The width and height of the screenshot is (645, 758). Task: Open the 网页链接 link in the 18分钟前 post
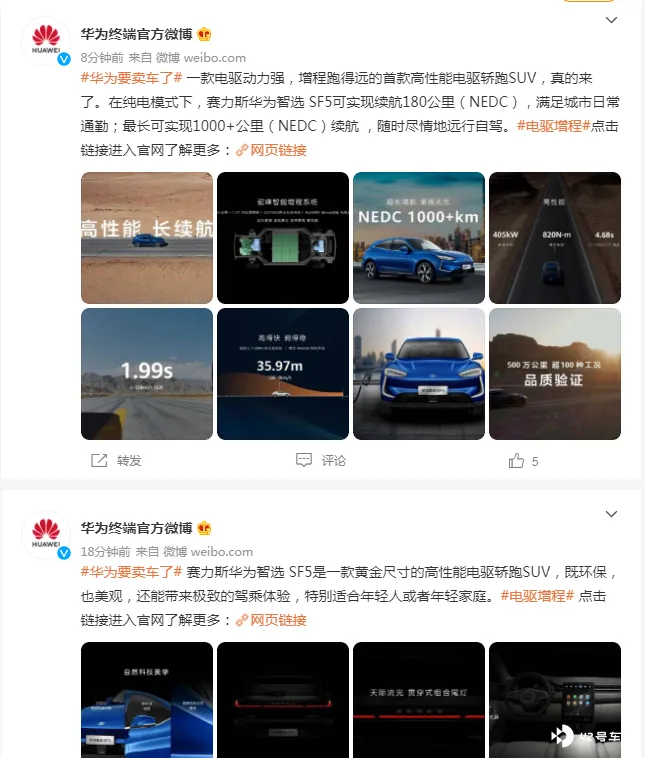272,620
